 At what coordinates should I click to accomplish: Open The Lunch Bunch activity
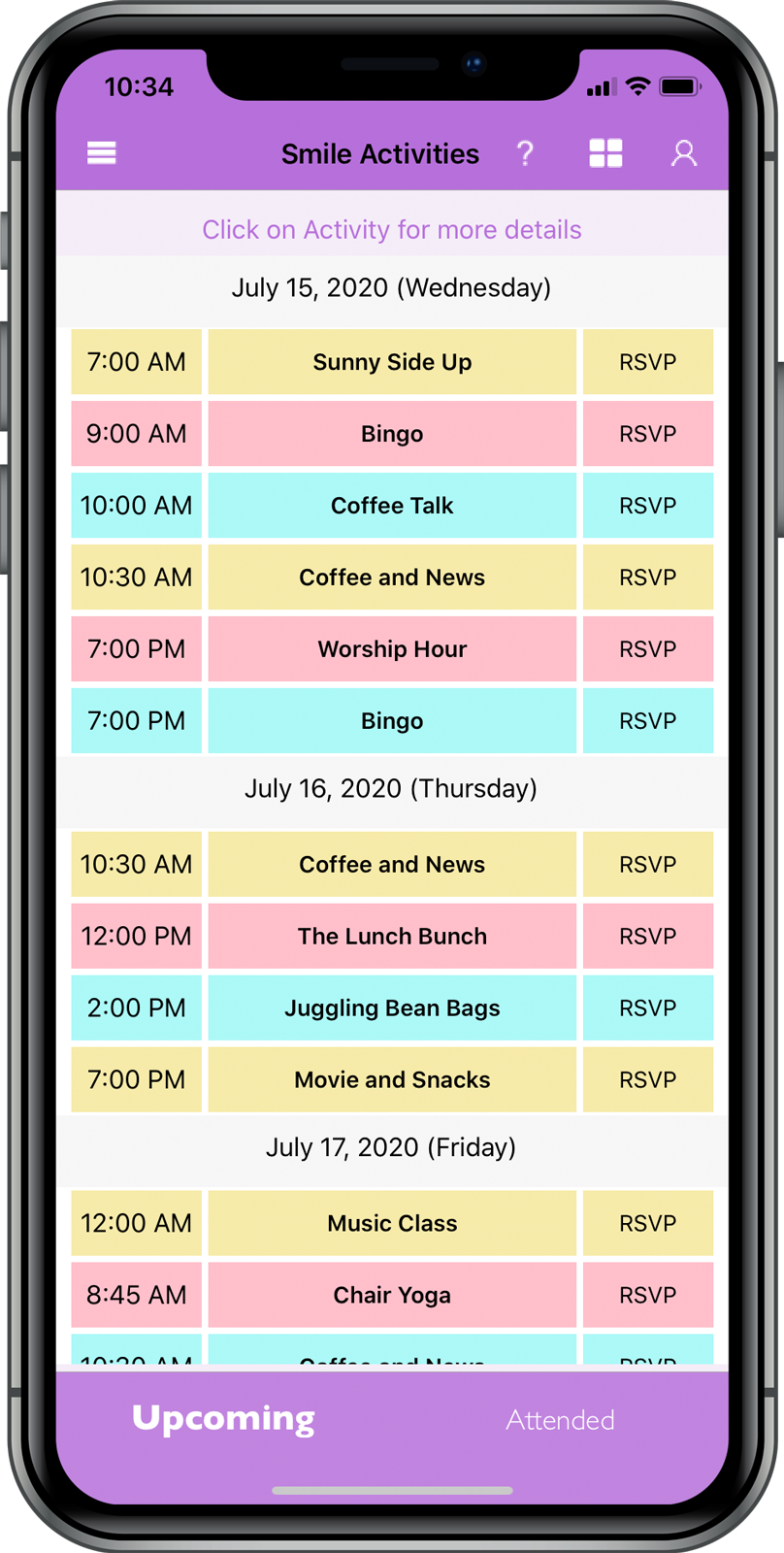pos(392,937)
